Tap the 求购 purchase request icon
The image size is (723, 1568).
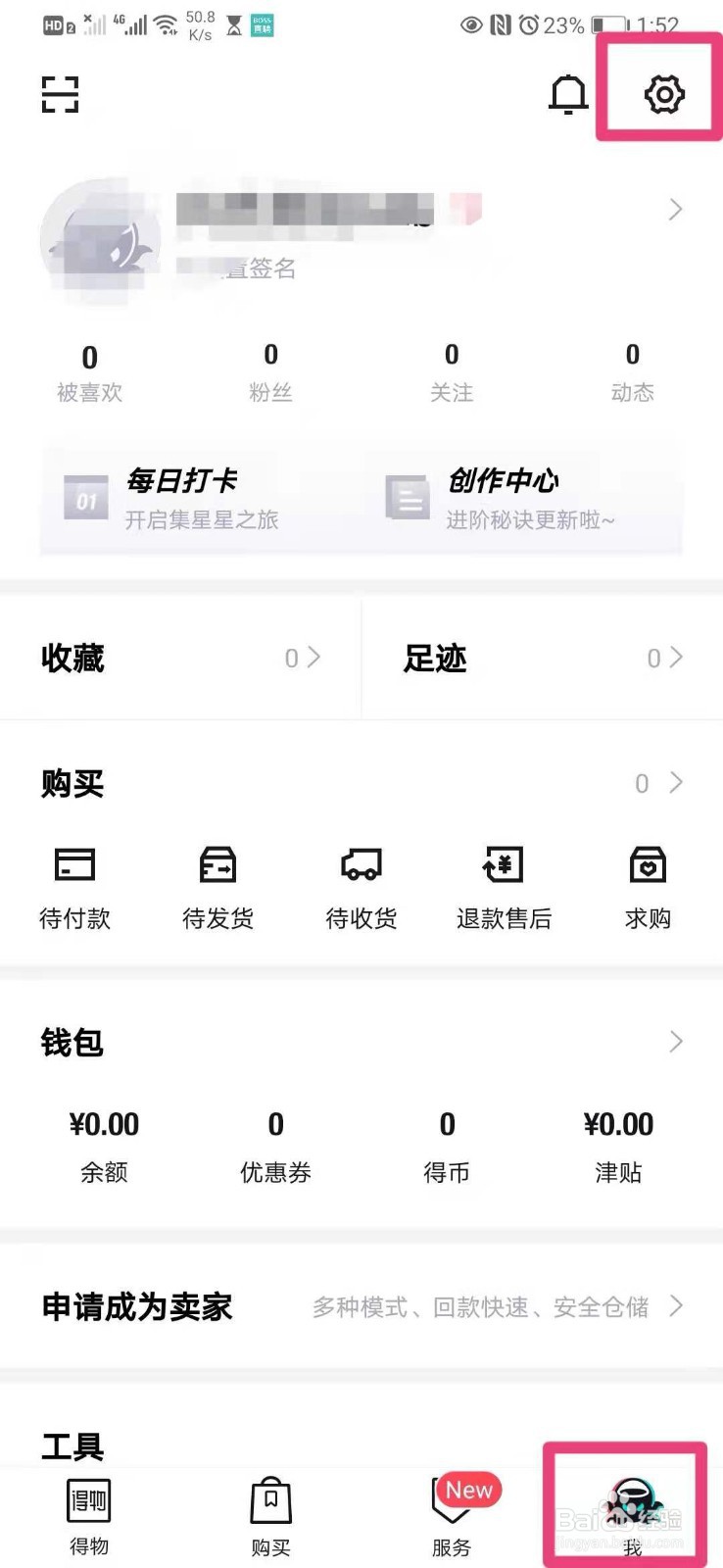click(x=646, y=865)
